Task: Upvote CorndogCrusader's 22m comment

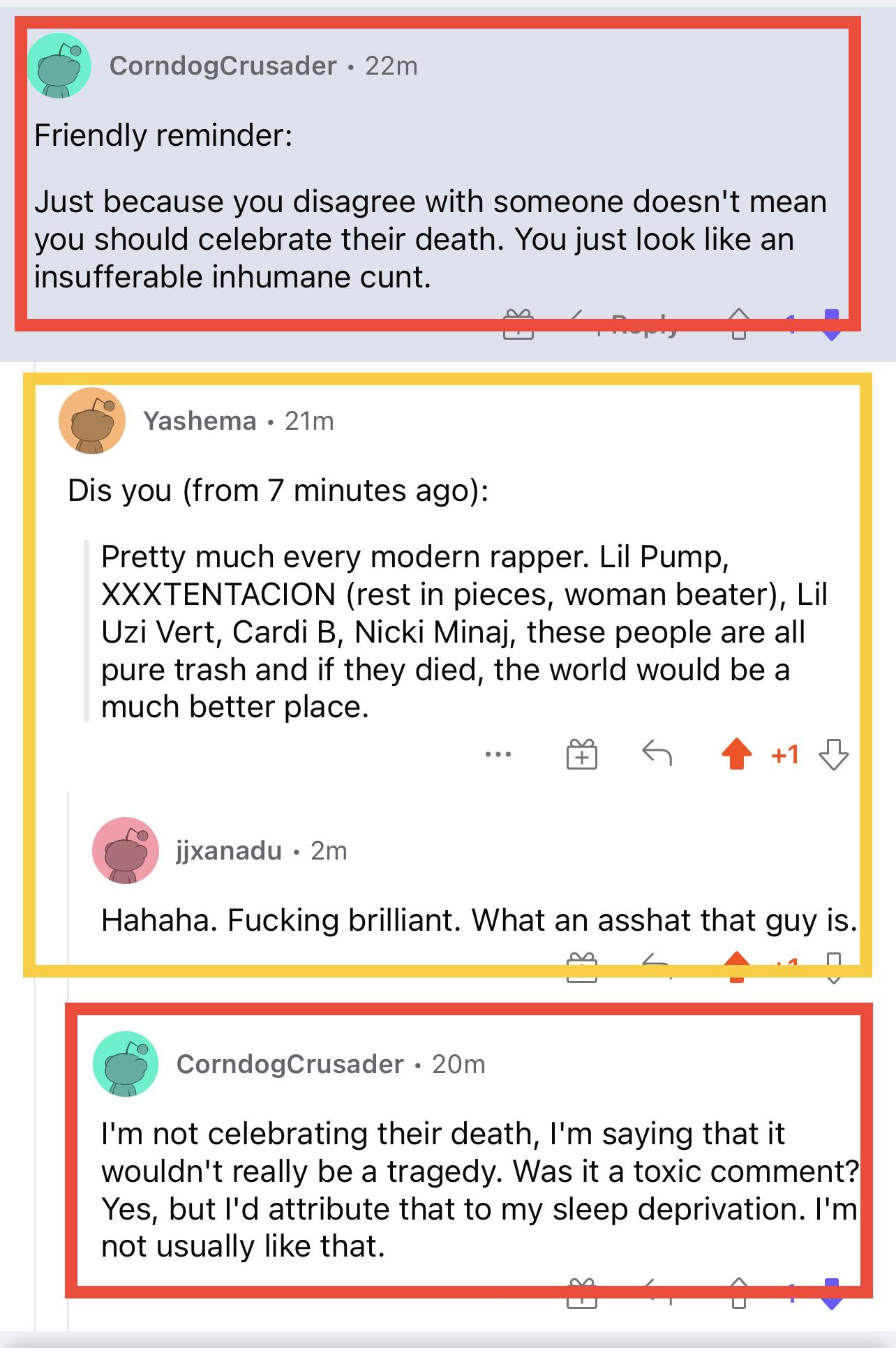Action: 738,327
